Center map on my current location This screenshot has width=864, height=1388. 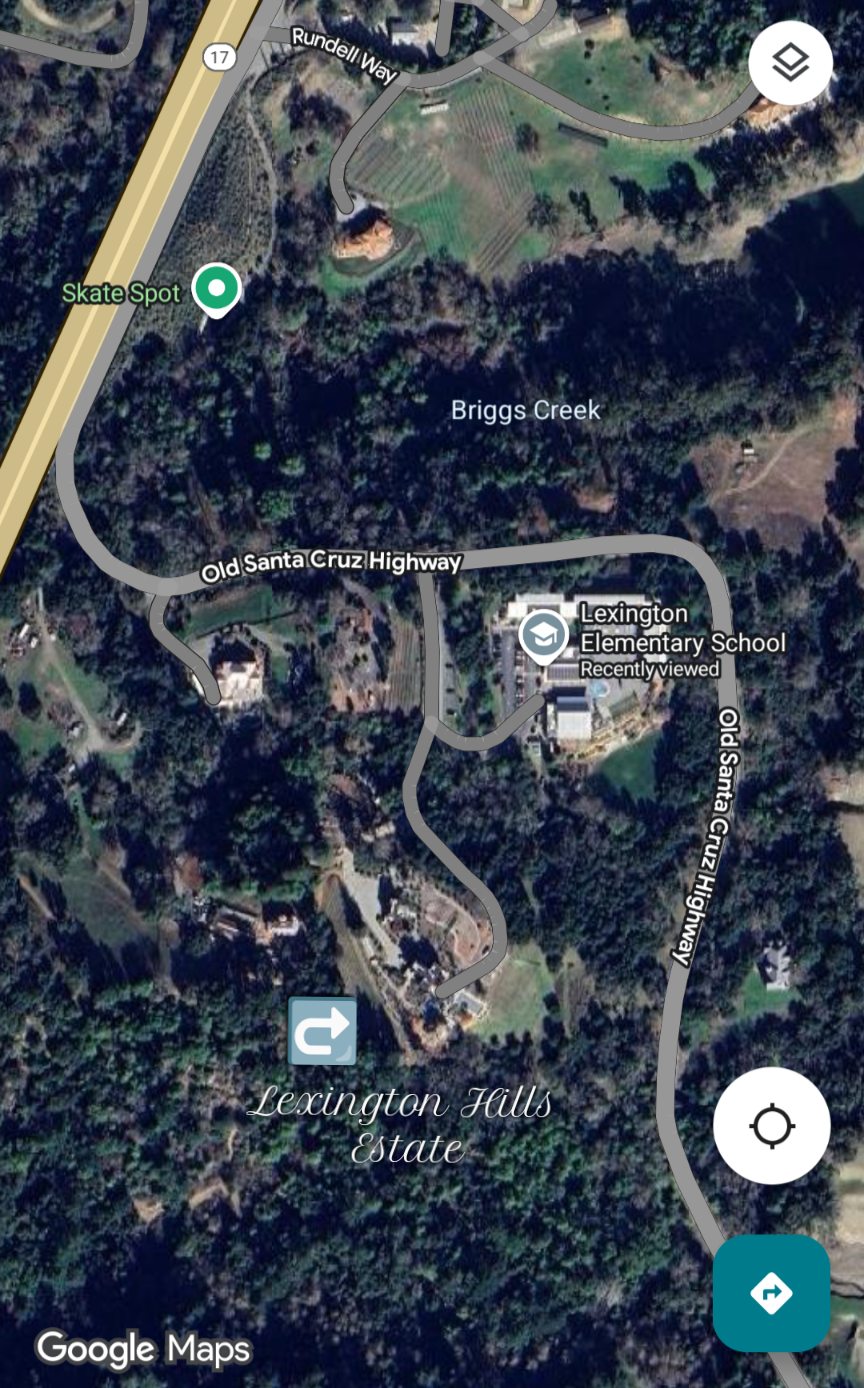771,1126
